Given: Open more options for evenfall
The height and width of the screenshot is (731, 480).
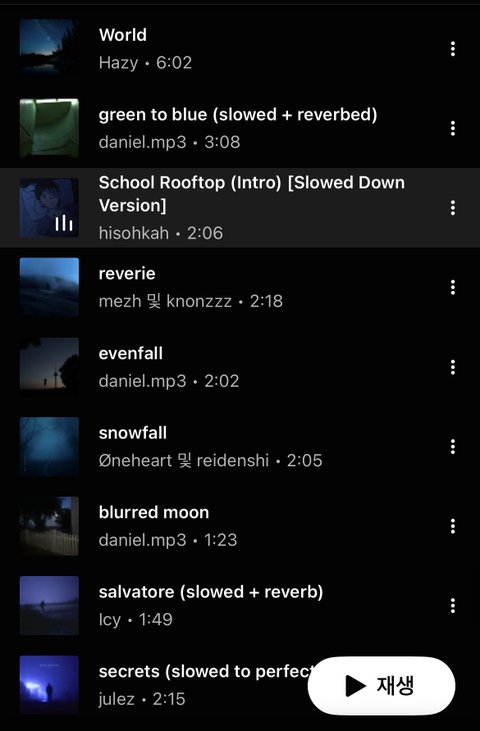Looking at the screenshot, I should (x=453, y=367).
